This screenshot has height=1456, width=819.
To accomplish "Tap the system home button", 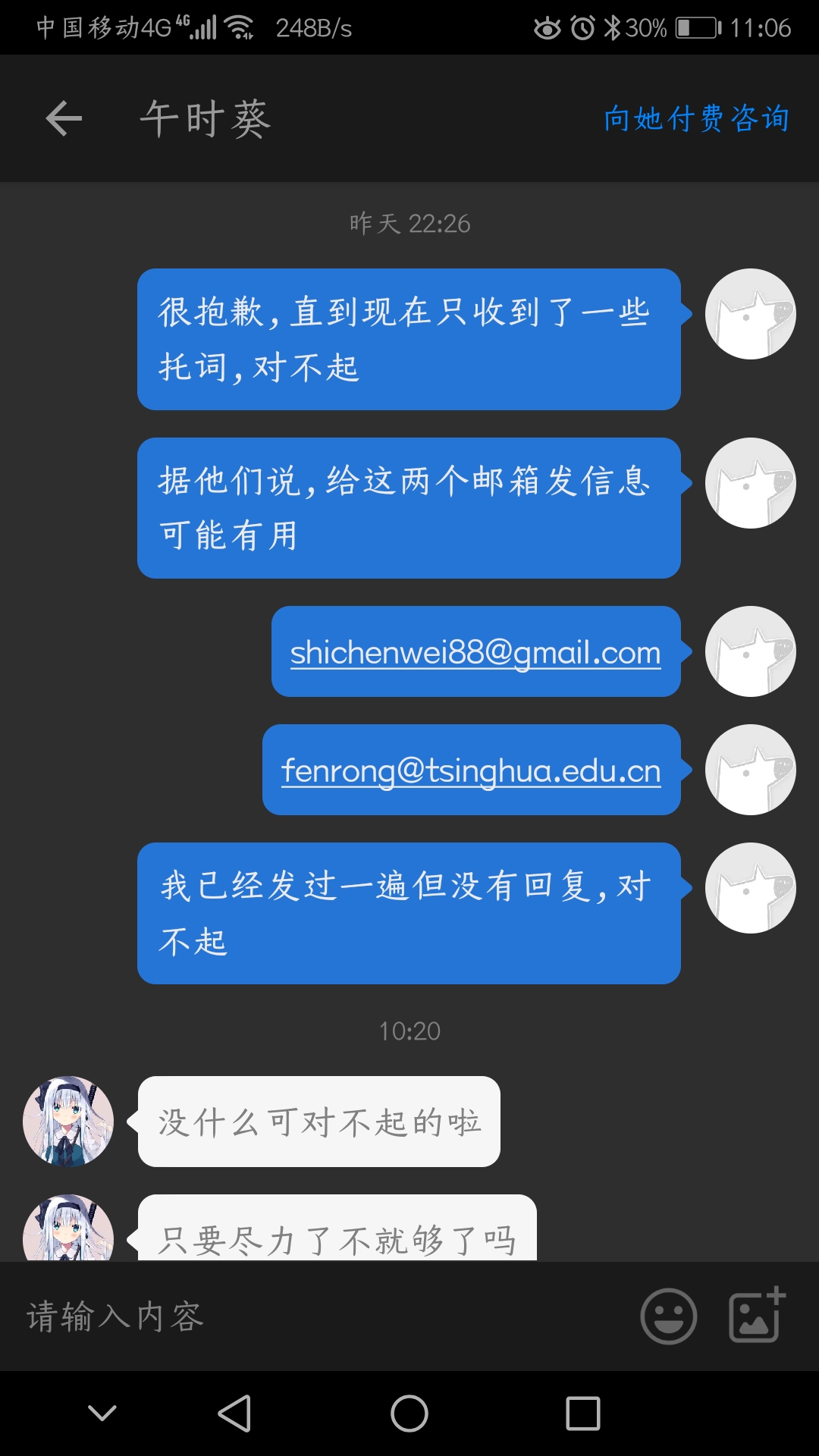I will click(x=409, y=1414).
